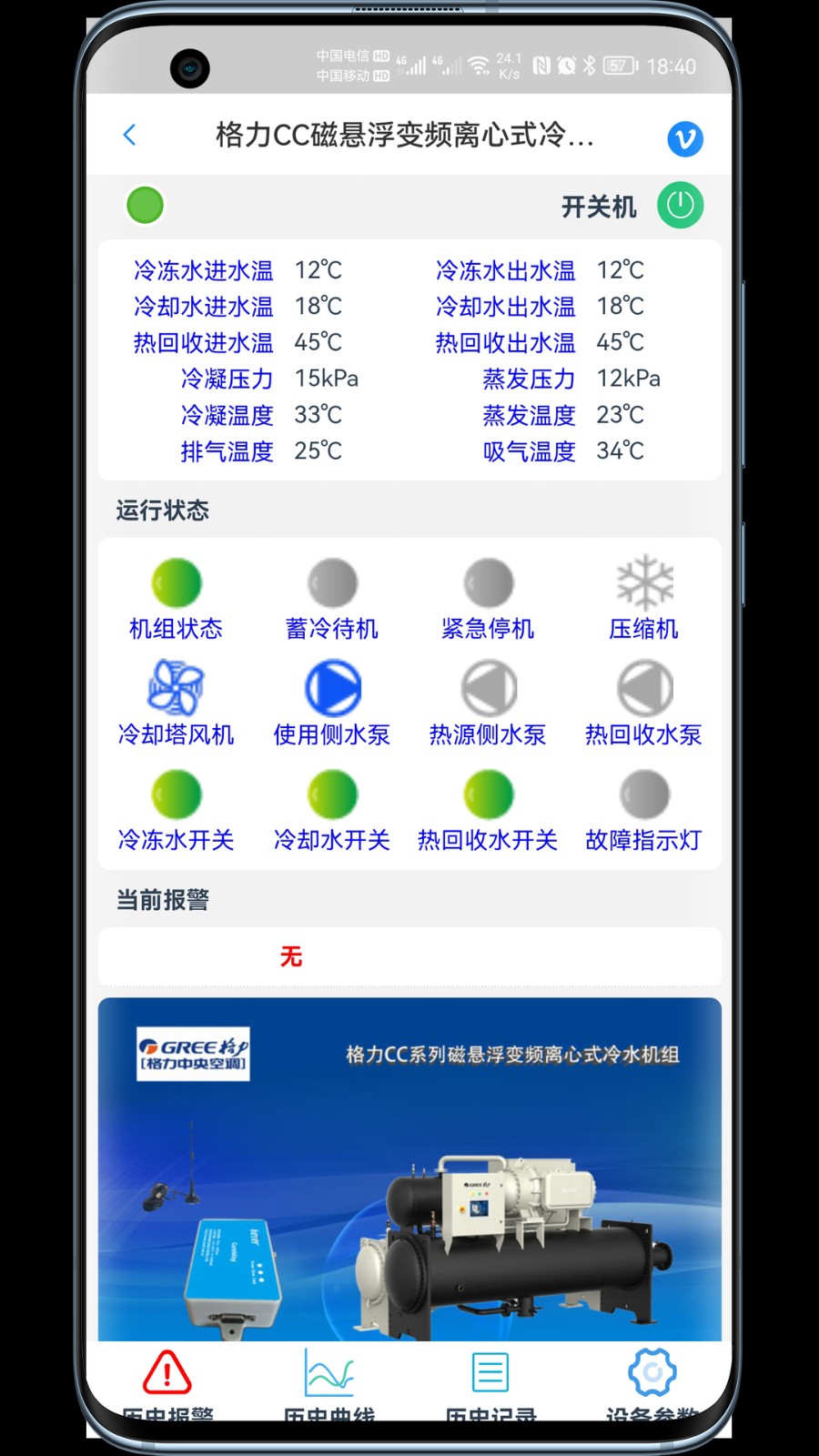Toggle the 开关机 power button
The height and width of the screenshot is (1456, 819).
tap(680, 206)
